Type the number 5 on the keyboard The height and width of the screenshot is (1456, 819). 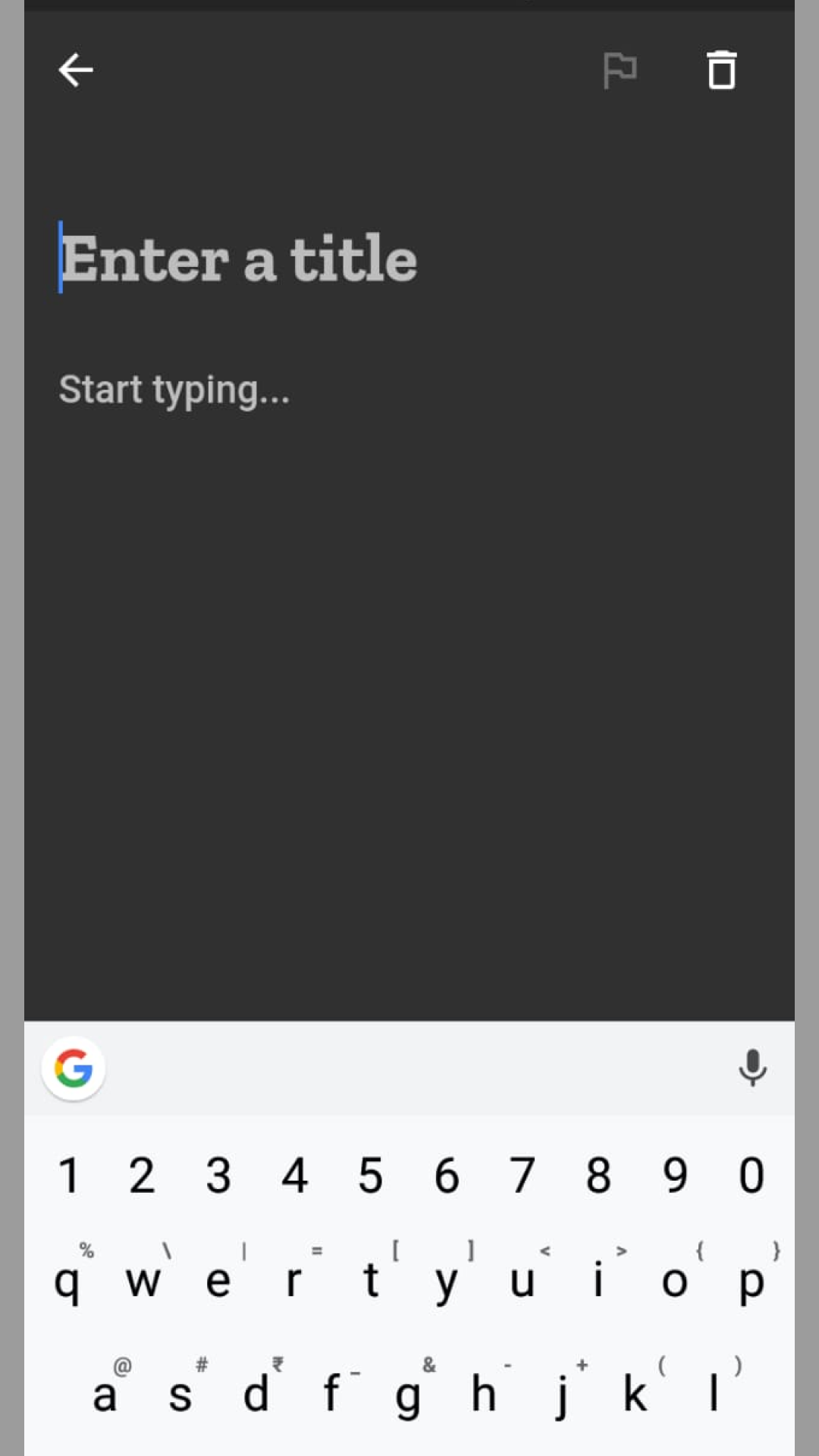371,1175
